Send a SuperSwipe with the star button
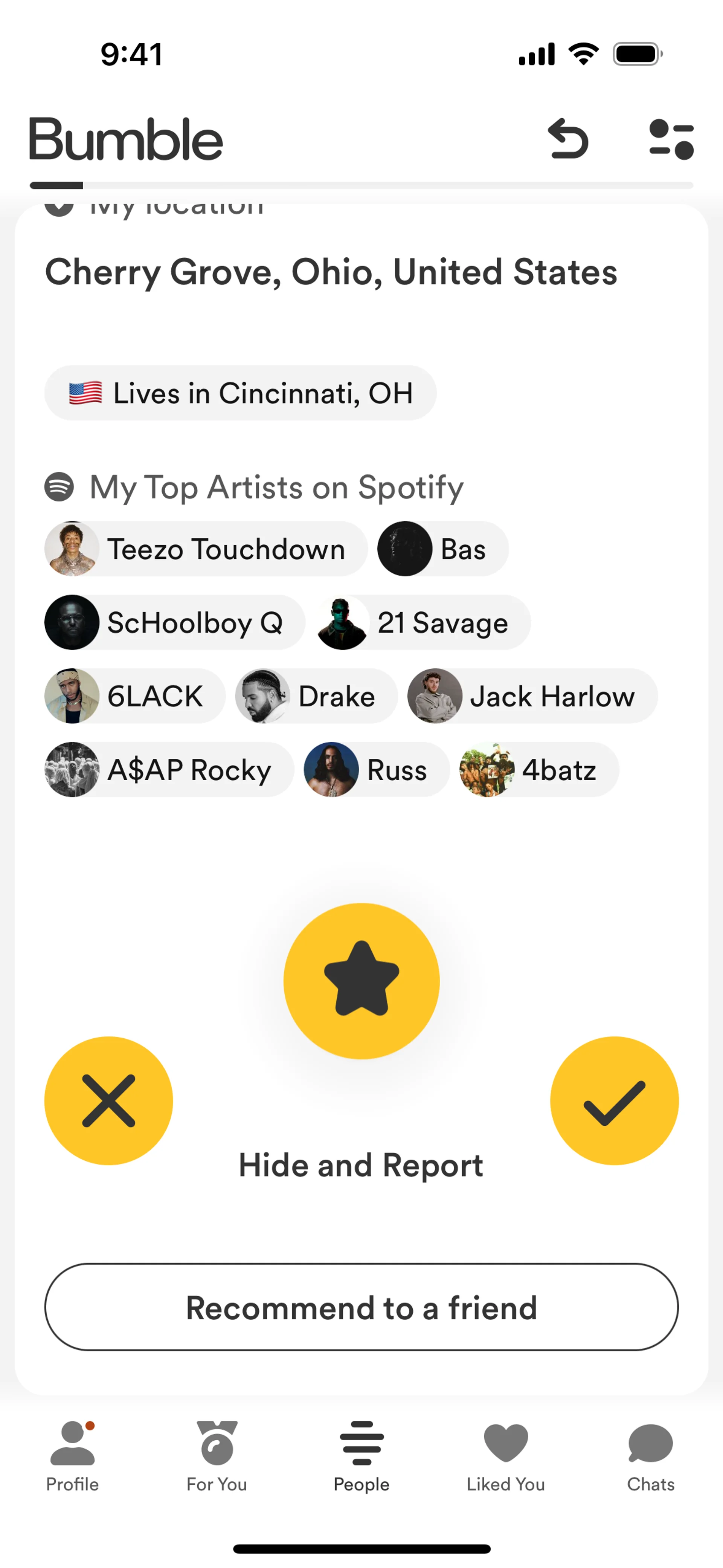 (361, 981)
